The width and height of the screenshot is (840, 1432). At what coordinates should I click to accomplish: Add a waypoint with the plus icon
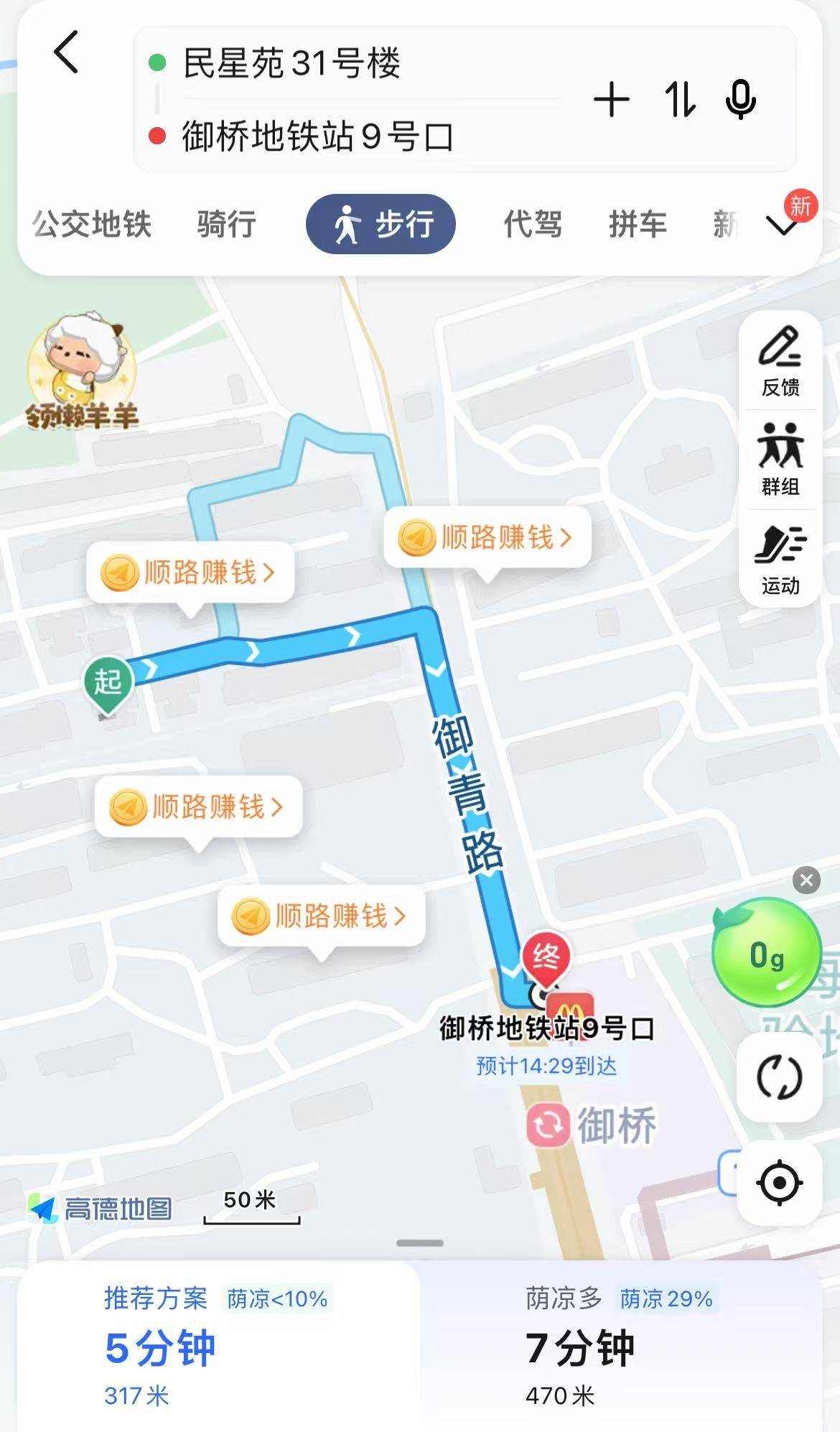tap(612, 100)
